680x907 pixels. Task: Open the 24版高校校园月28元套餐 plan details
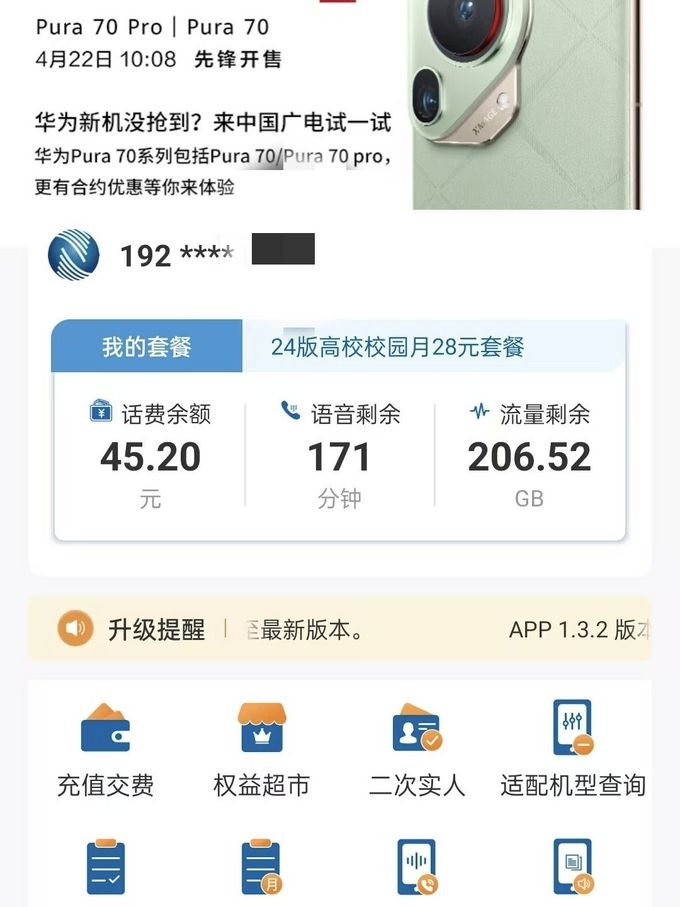(397, 347)
